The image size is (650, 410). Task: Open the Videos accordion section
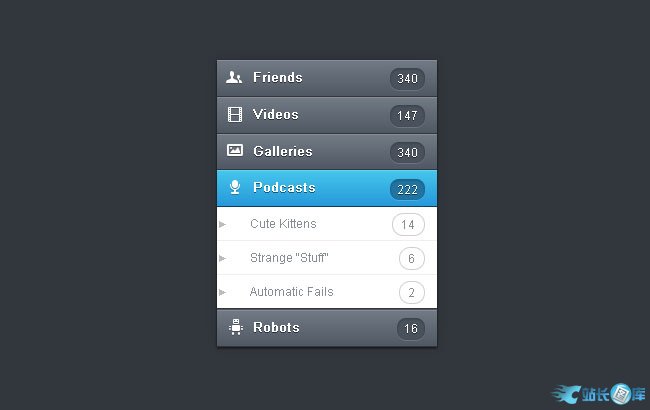pos(276,115)
